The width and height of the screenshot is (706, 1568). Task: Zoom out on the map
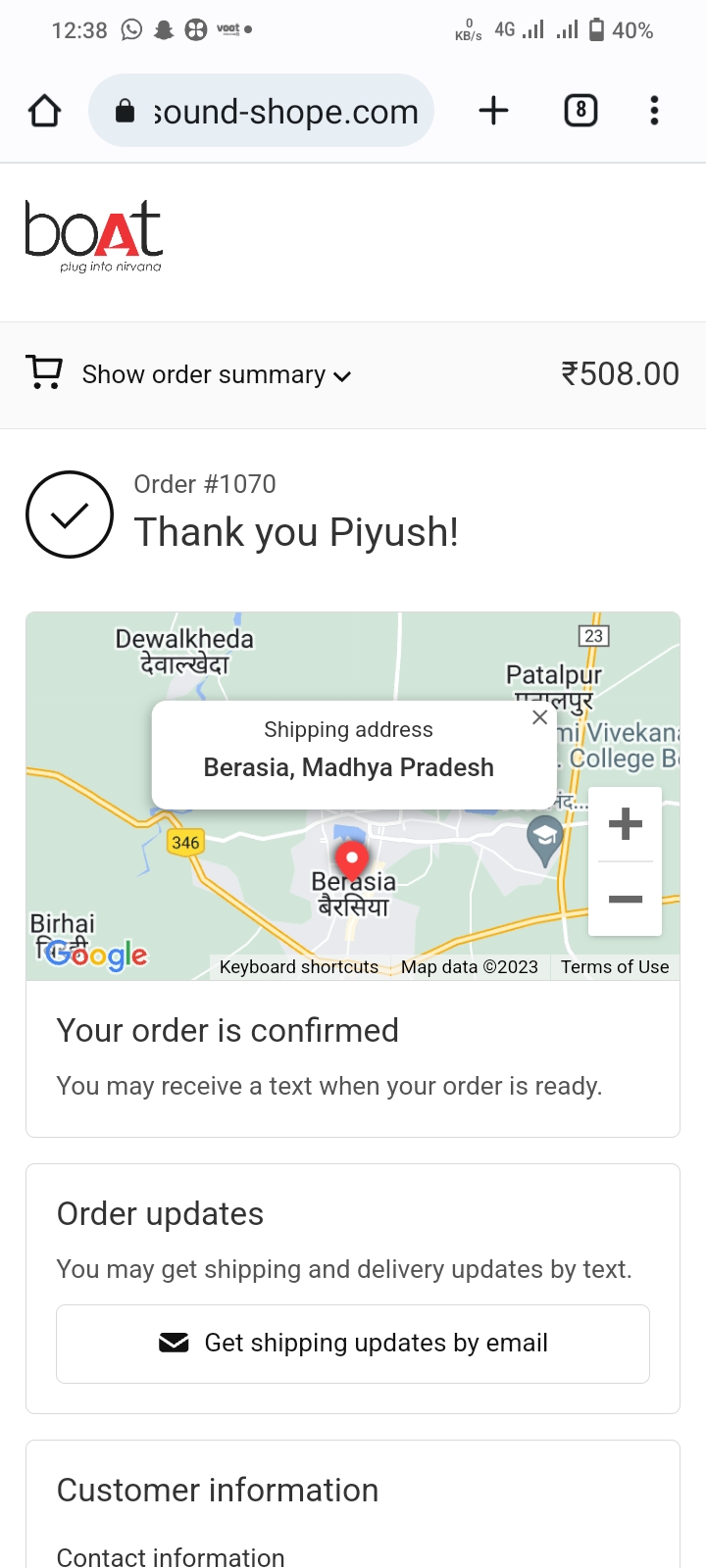coord(625,899)
